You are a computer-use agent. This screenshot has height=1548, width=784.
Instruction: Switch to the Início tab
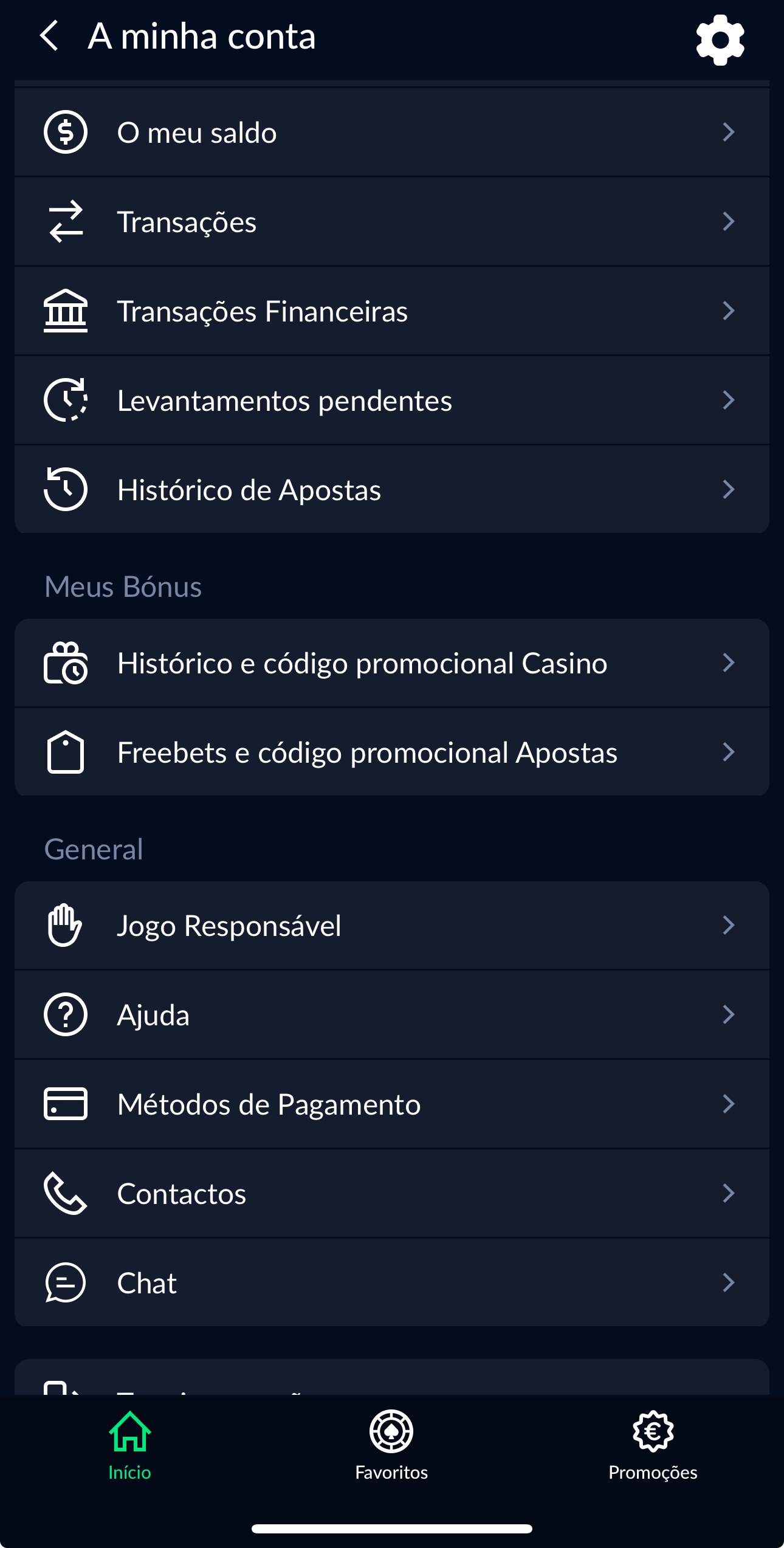(x=130, y=1446)
